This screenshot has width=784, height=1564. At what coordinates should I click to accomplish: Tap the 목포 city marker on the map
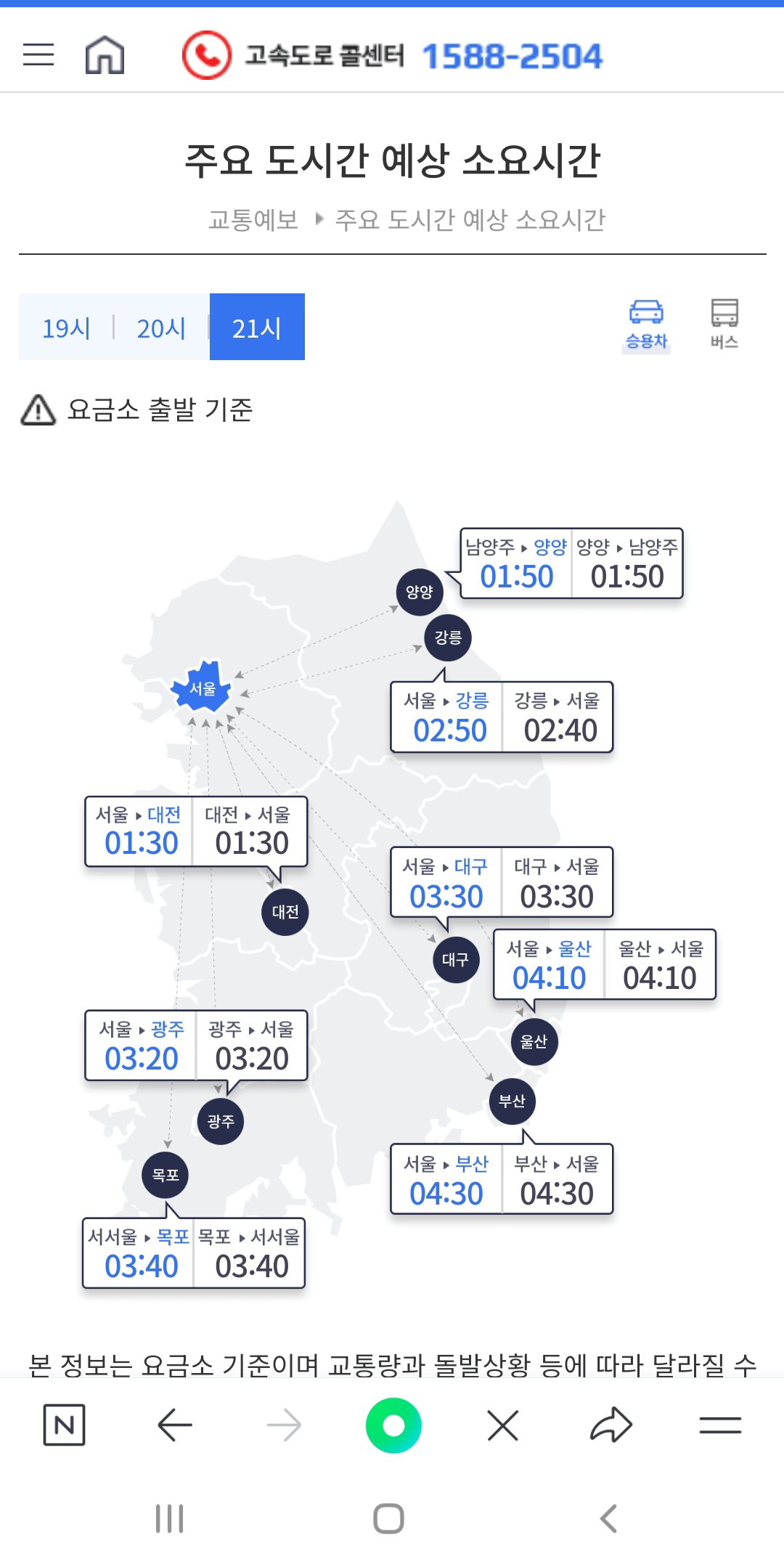(x=166, y=1173)
